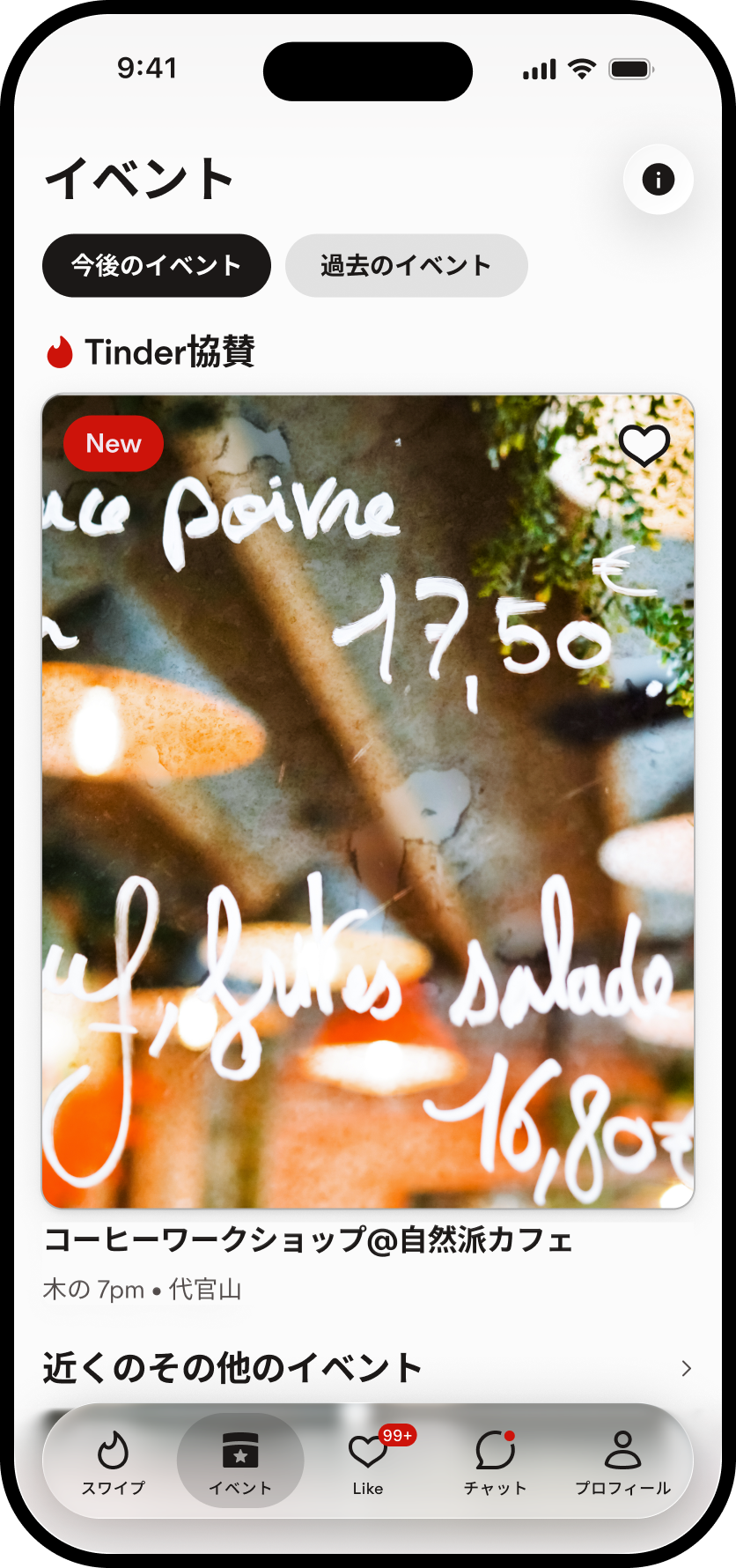Image resolution: width=736 pixels, height=1568 pixels.
Task: Expand 近くのその他のイベント with the chevron
Action: click(x=686, y=1368)
